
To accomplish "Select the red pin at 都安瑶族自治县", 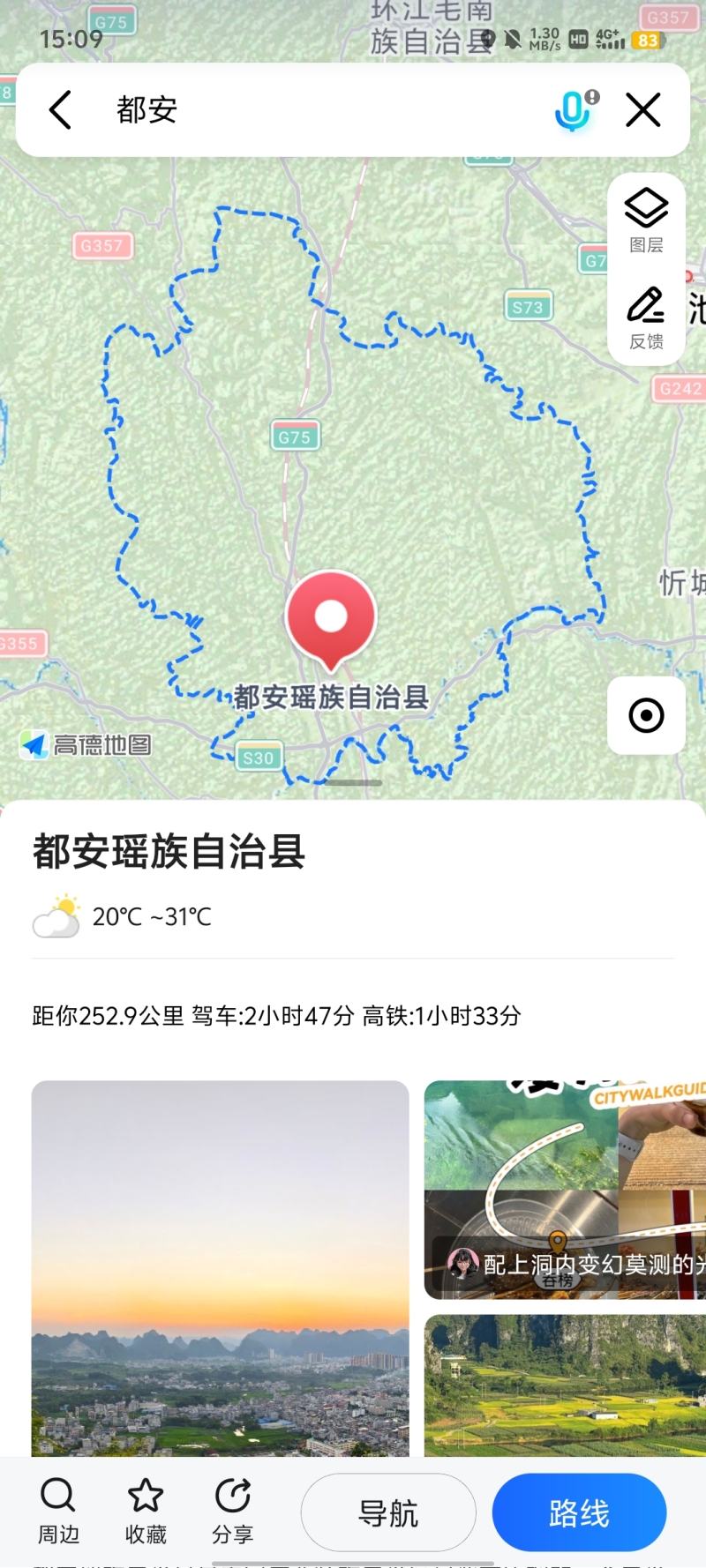I will point(331,618).
